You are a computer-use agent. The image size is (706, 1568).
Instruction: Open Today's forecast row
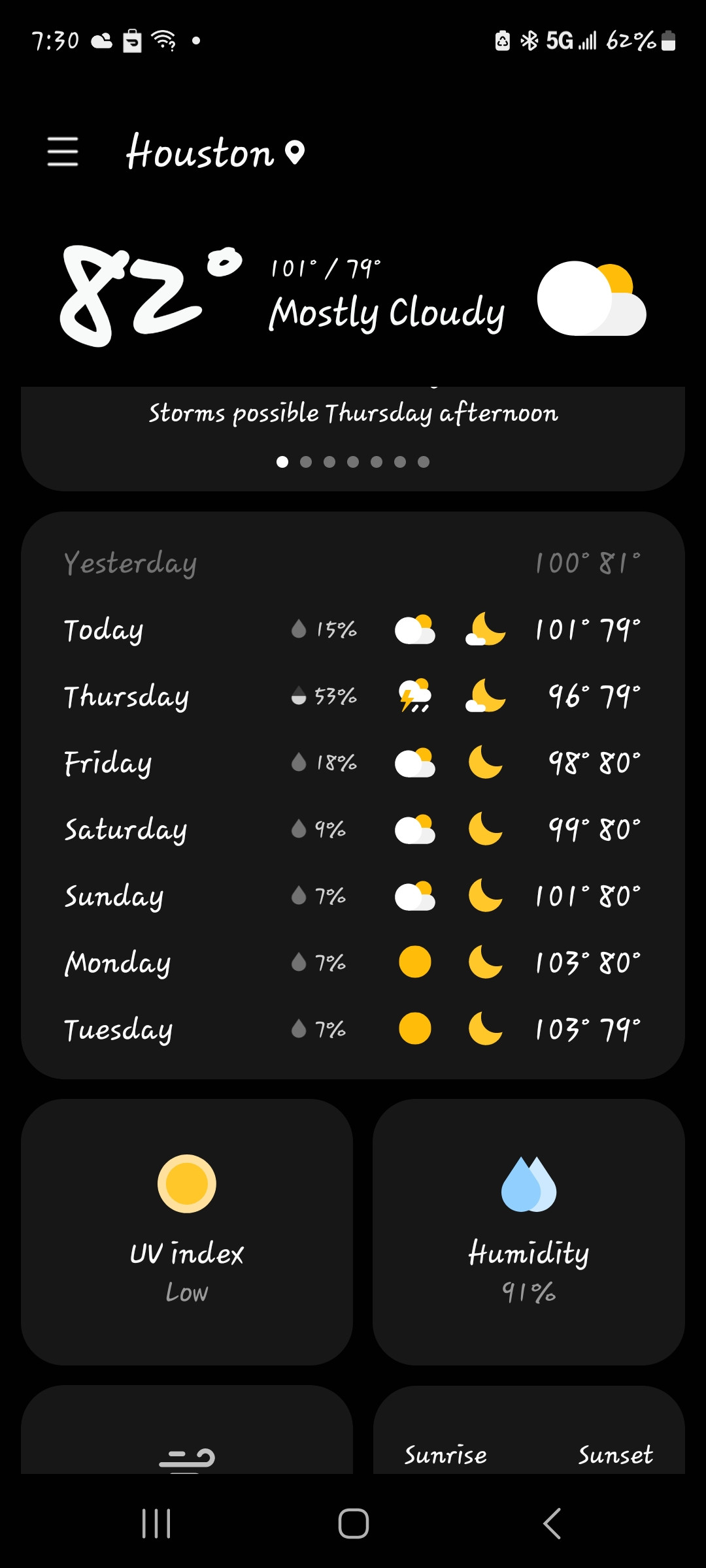click(353, 630)
